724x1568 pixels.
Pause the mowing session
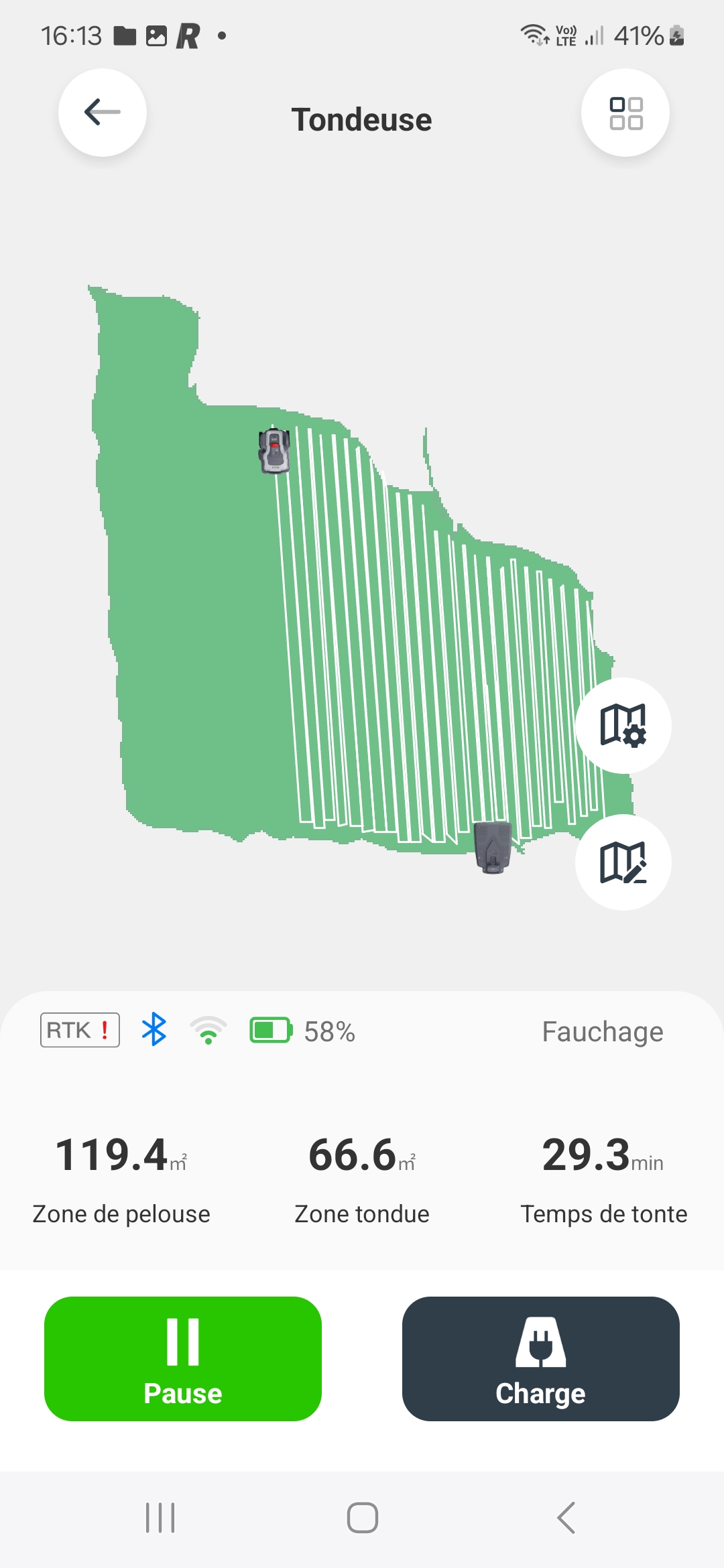pyautogui.click(x=183, y=1358)
